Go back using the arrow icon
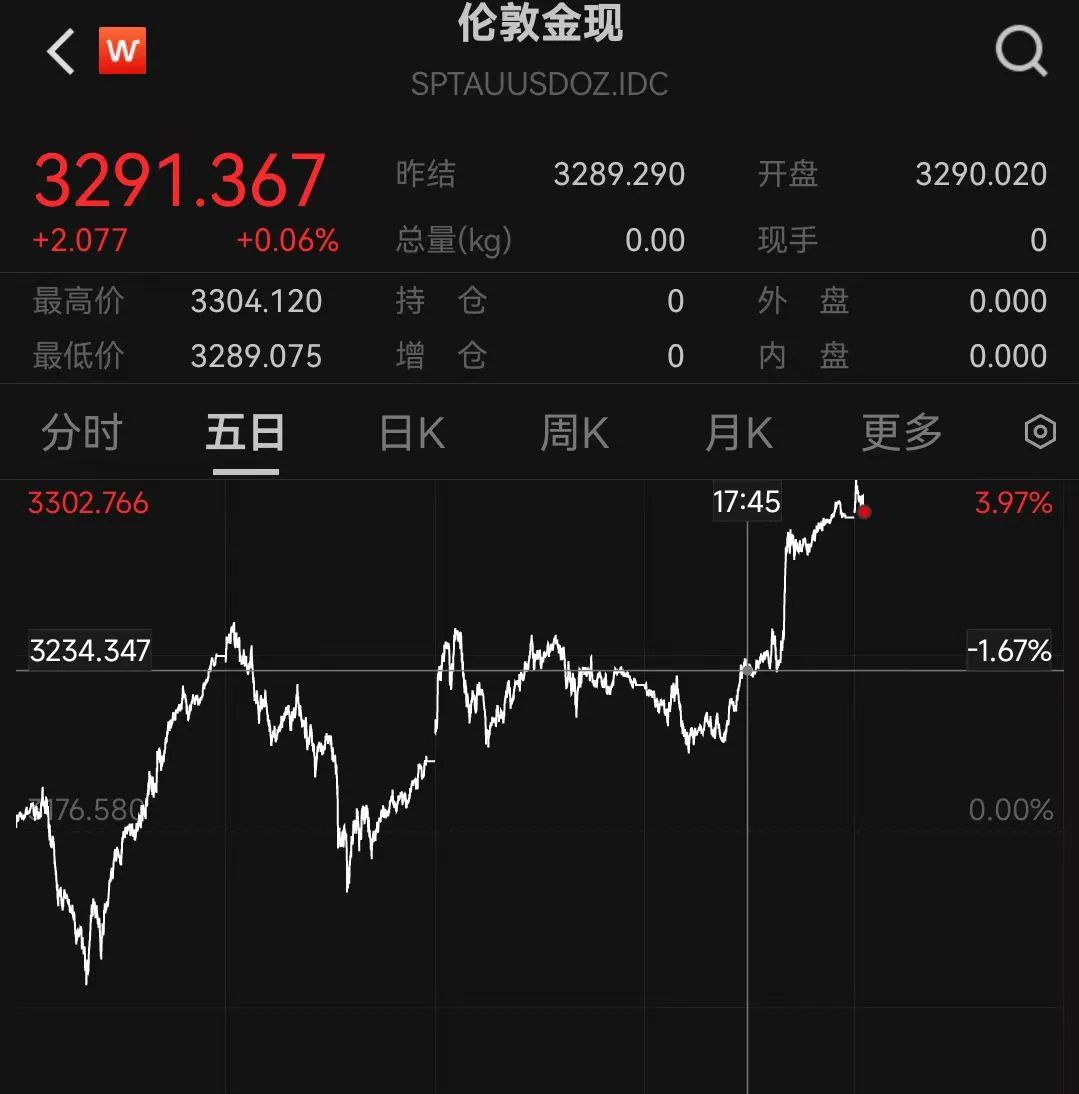This screenshot has width=1079, height=1094. [x=61, y=52]
